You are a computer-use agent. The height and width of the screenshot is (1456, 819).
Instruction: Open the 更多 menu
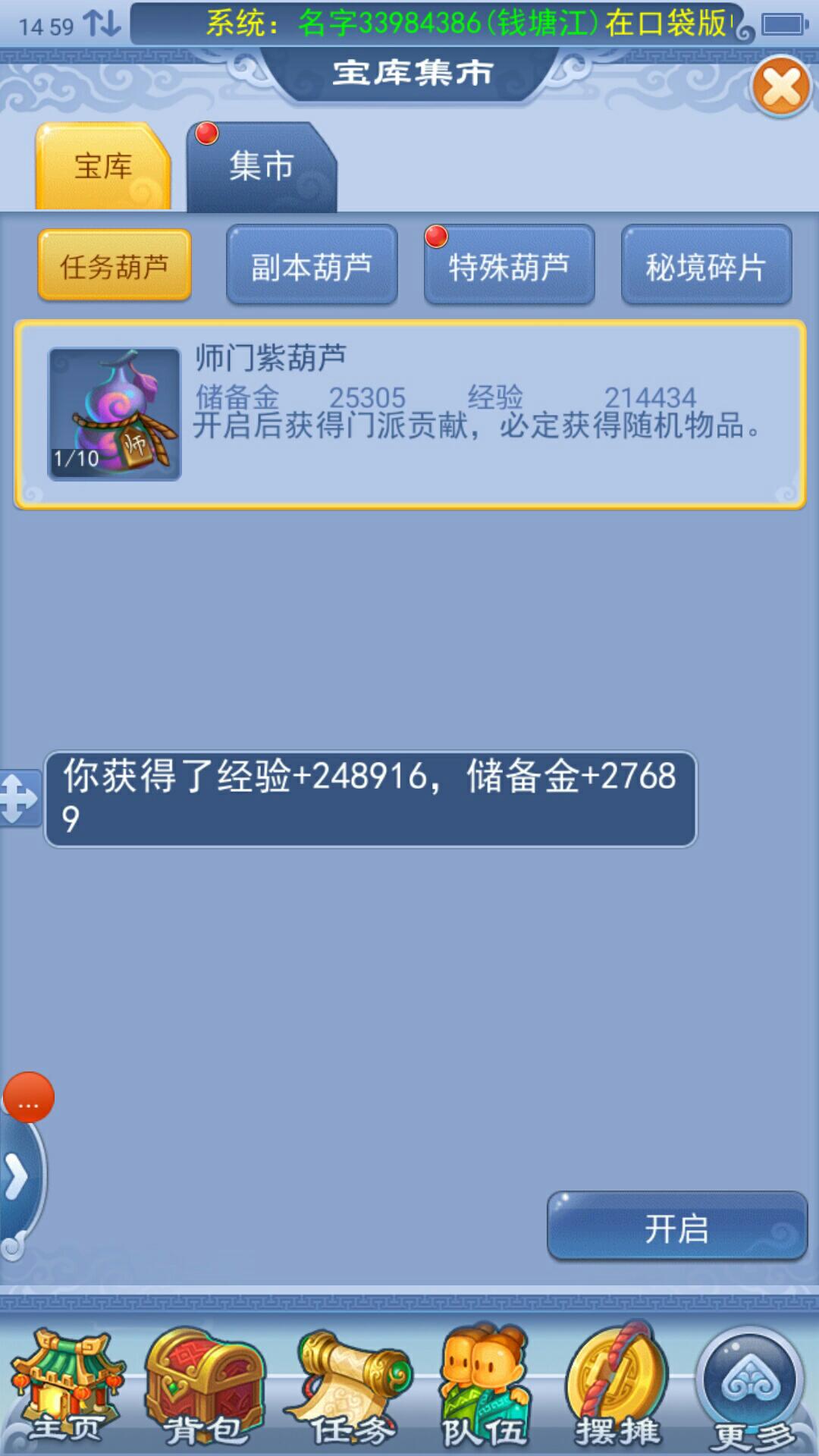751,1388
